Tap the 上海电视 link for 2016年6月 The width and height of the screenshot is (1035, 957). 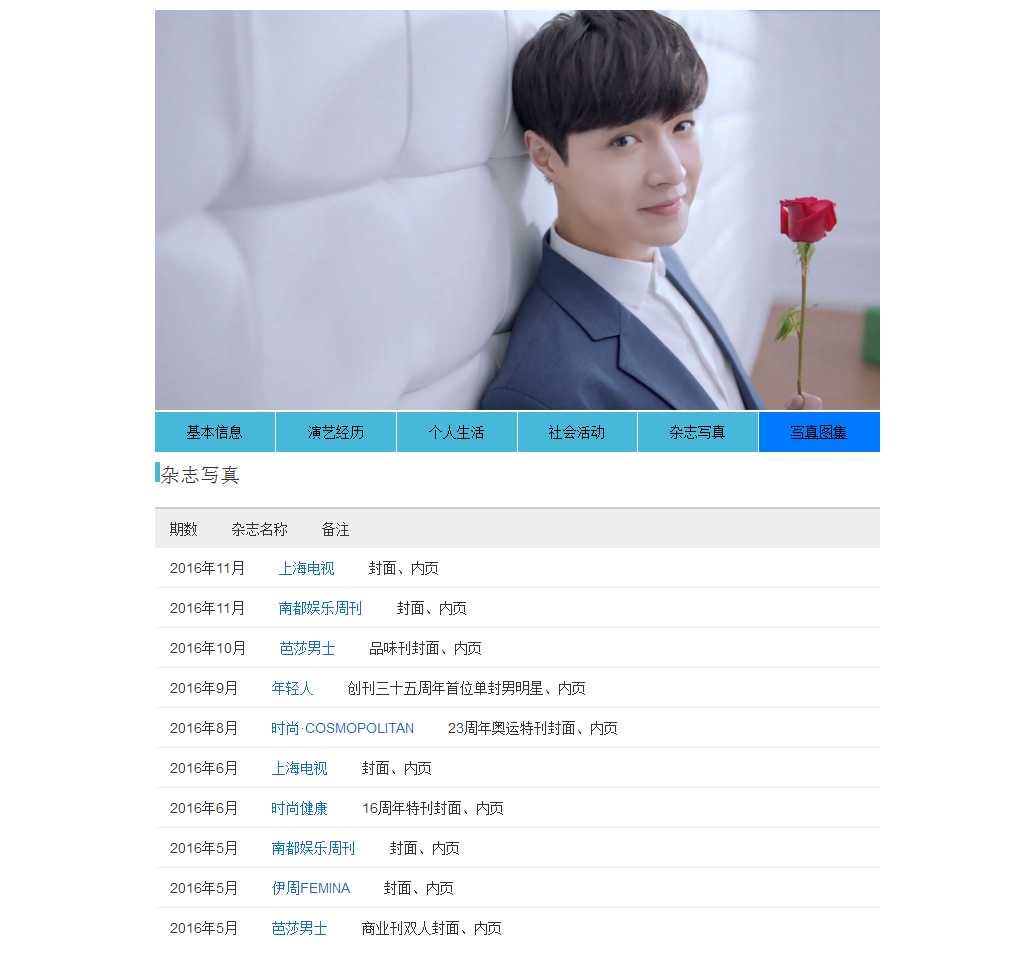(x=299, y=768)
